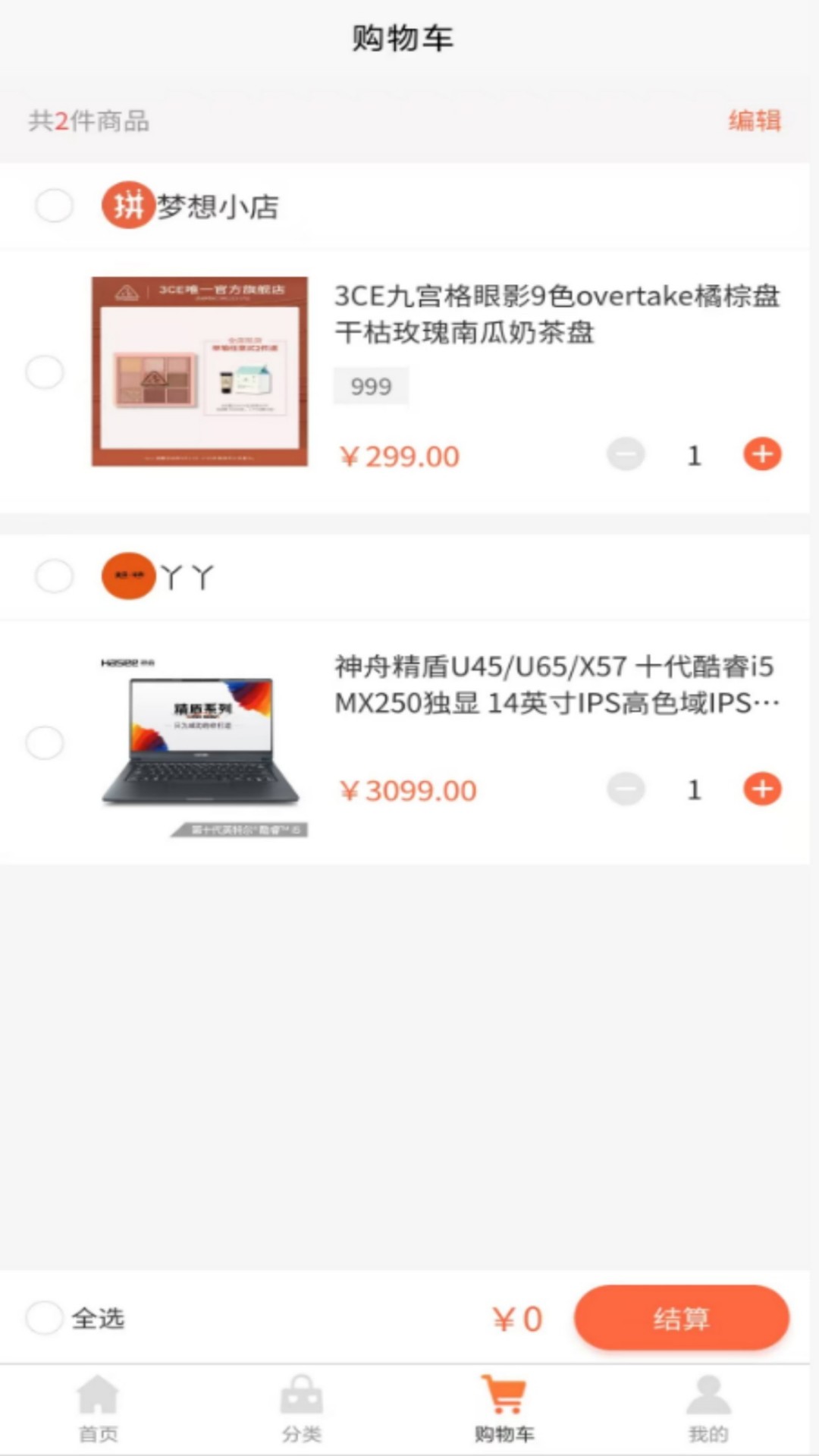Click the 分类 briefcase icon
The width and height of the screenshot is (819, 1456).
(302, 1398)
